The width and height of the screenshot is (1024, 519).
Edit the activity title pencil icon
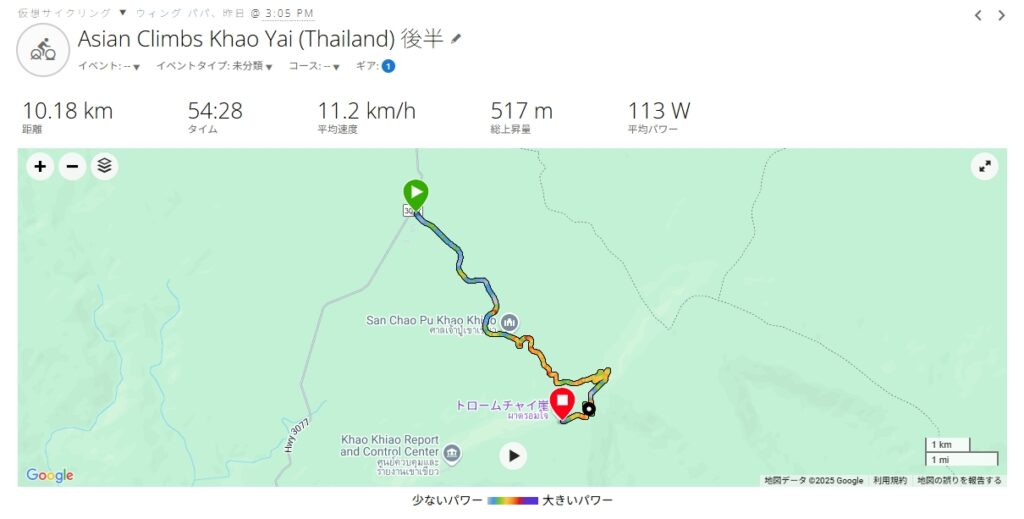coord(457,39)
